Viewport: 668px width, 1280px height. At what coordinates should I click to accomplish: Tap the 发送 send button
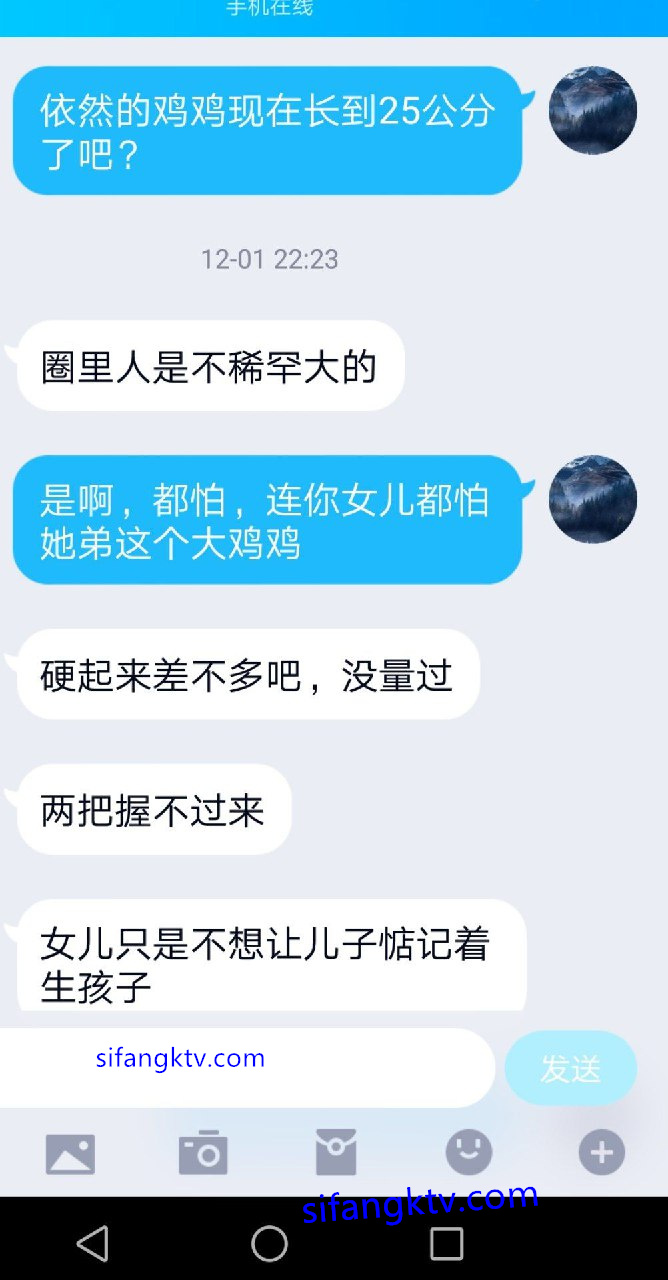(x=570, y=1068)
